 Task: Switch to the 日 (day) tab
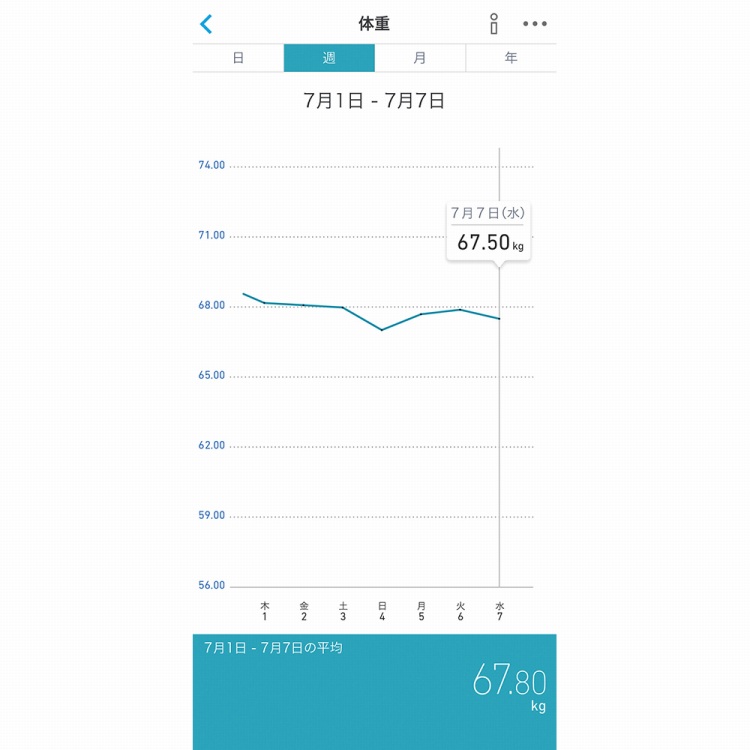pyautogui.click(x=238, y=58)
